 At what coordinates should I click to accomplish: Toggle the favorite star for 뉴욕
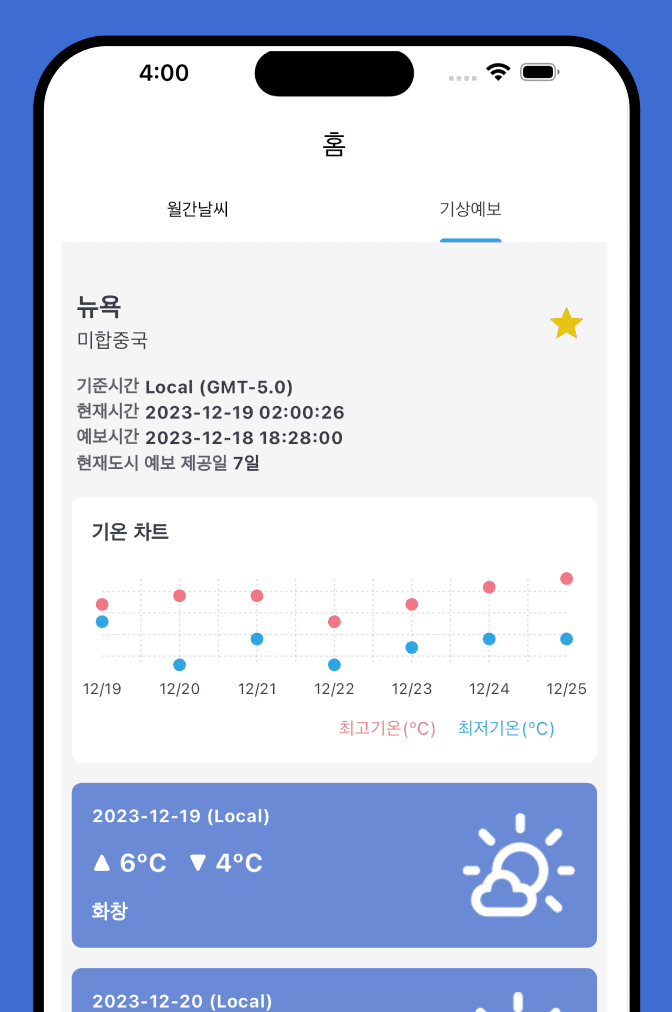pyautogui.click(x=566, y=324)
